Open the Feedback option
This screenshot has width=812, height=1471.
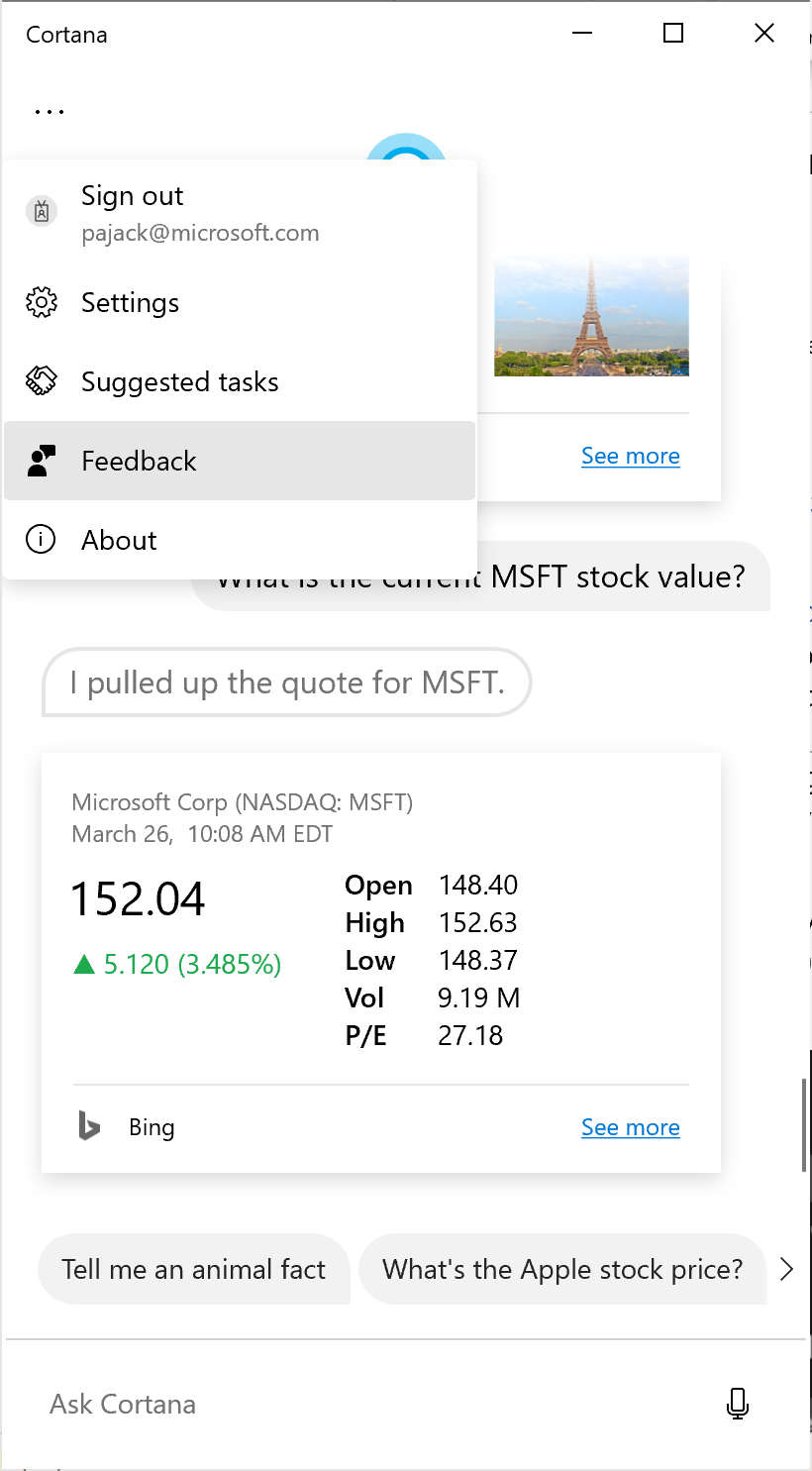tap(139, 461)
